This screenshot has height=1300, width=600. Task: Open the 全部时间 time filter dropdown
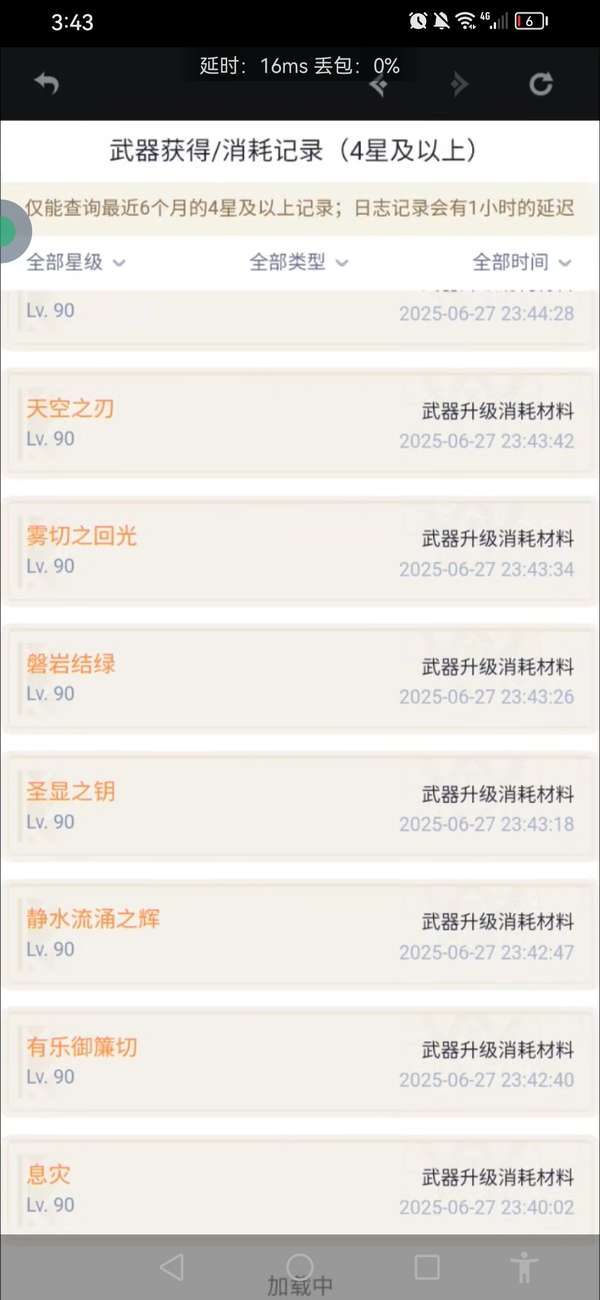tap(521, 263)
